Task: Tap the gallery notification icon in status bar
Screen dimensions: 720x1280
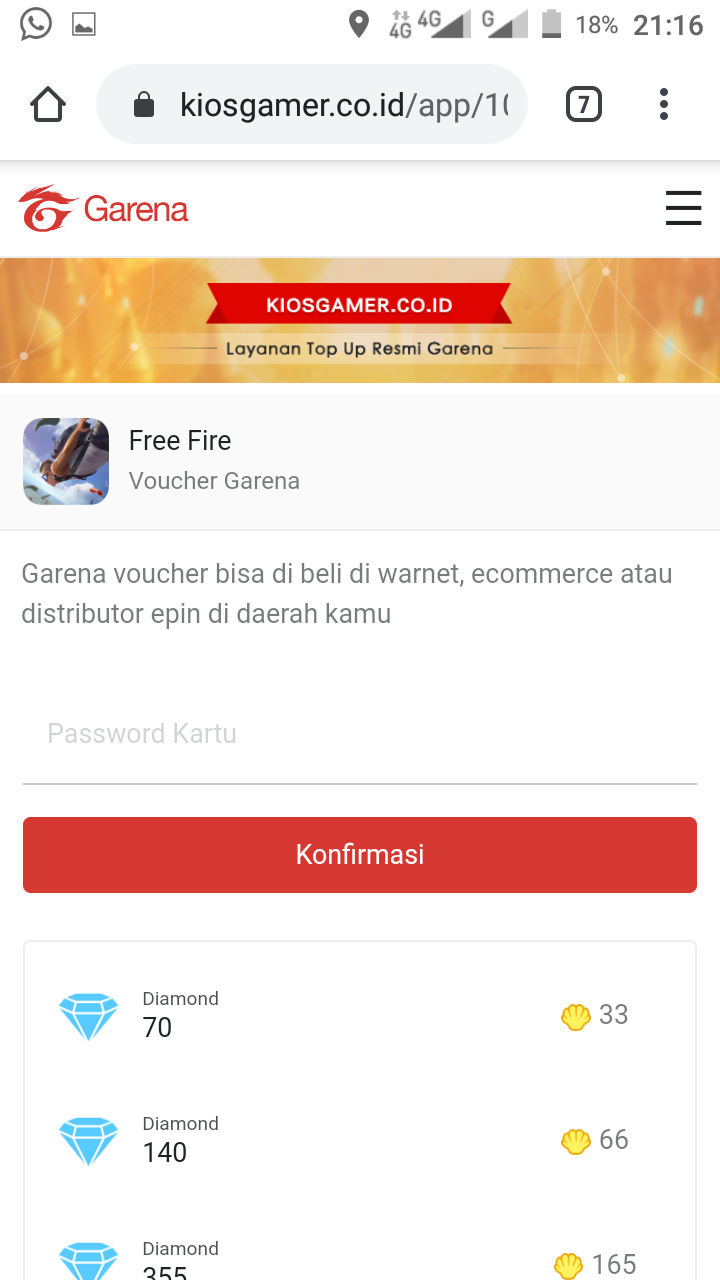Action: pyautogui.click(x=83, y=24)
